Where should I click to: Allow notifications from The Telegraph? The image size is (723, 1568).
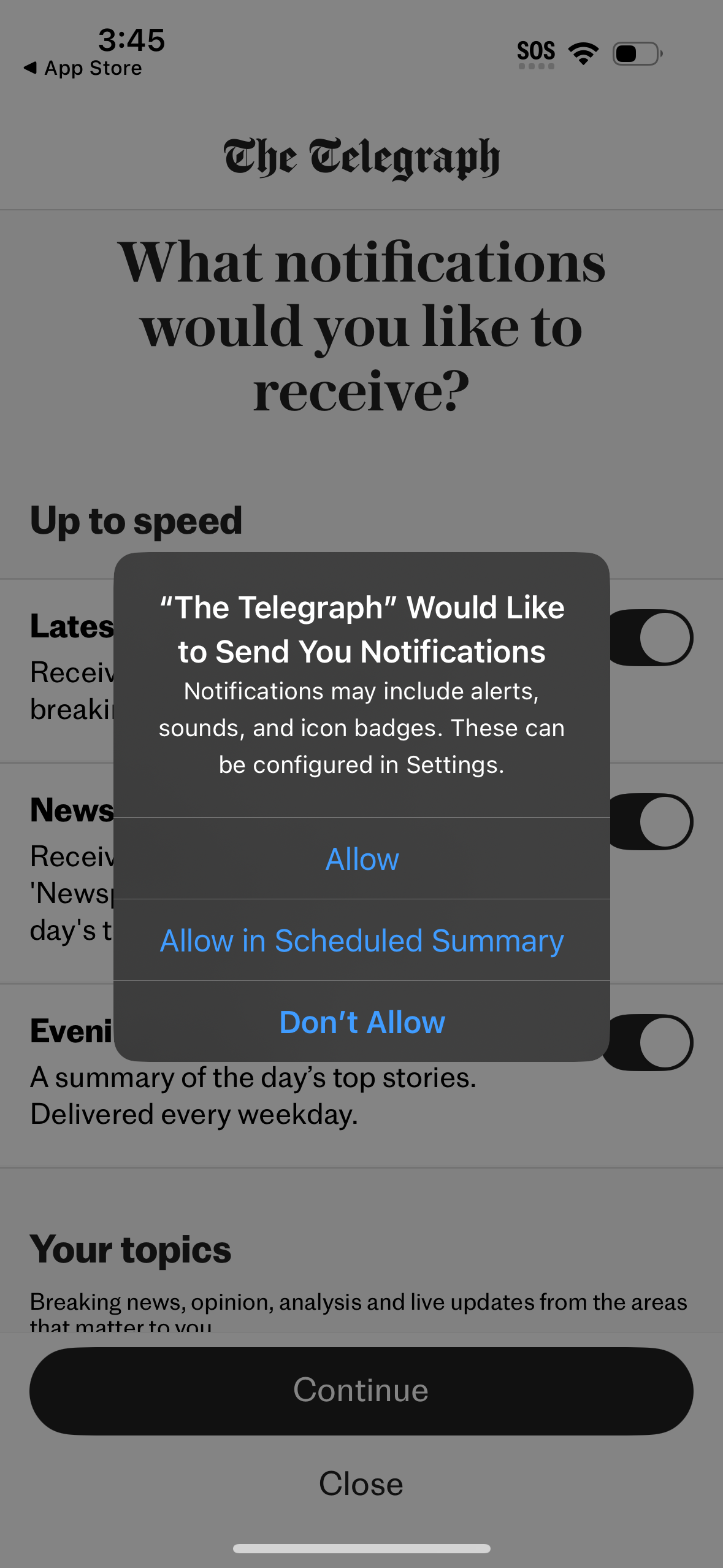point(361,859)
